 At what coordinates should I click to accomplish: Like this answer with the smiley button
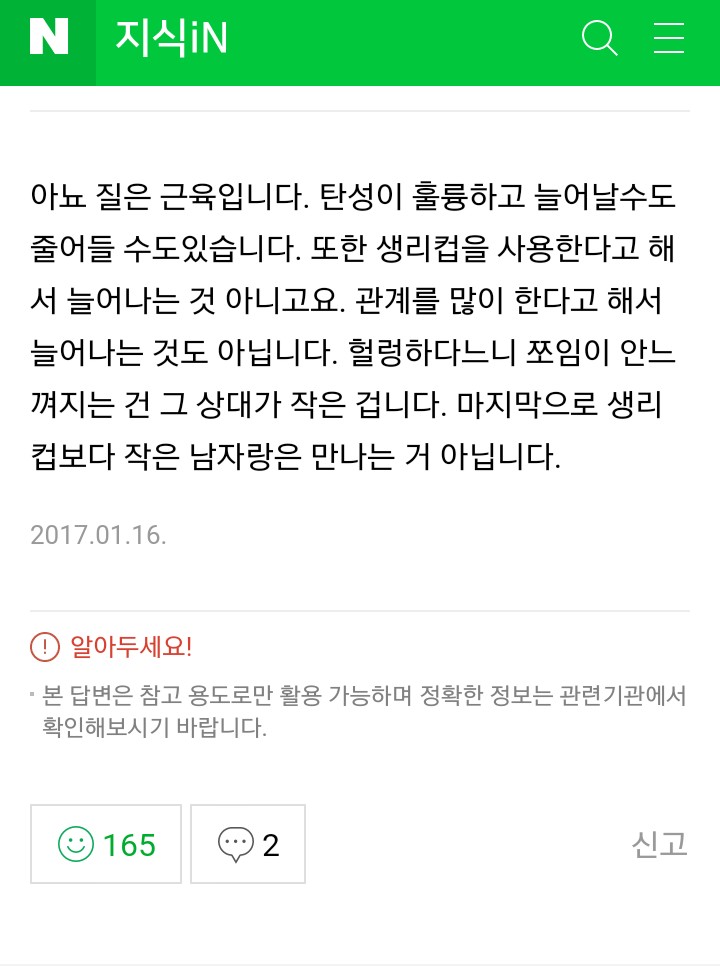(x=106, y=845)
